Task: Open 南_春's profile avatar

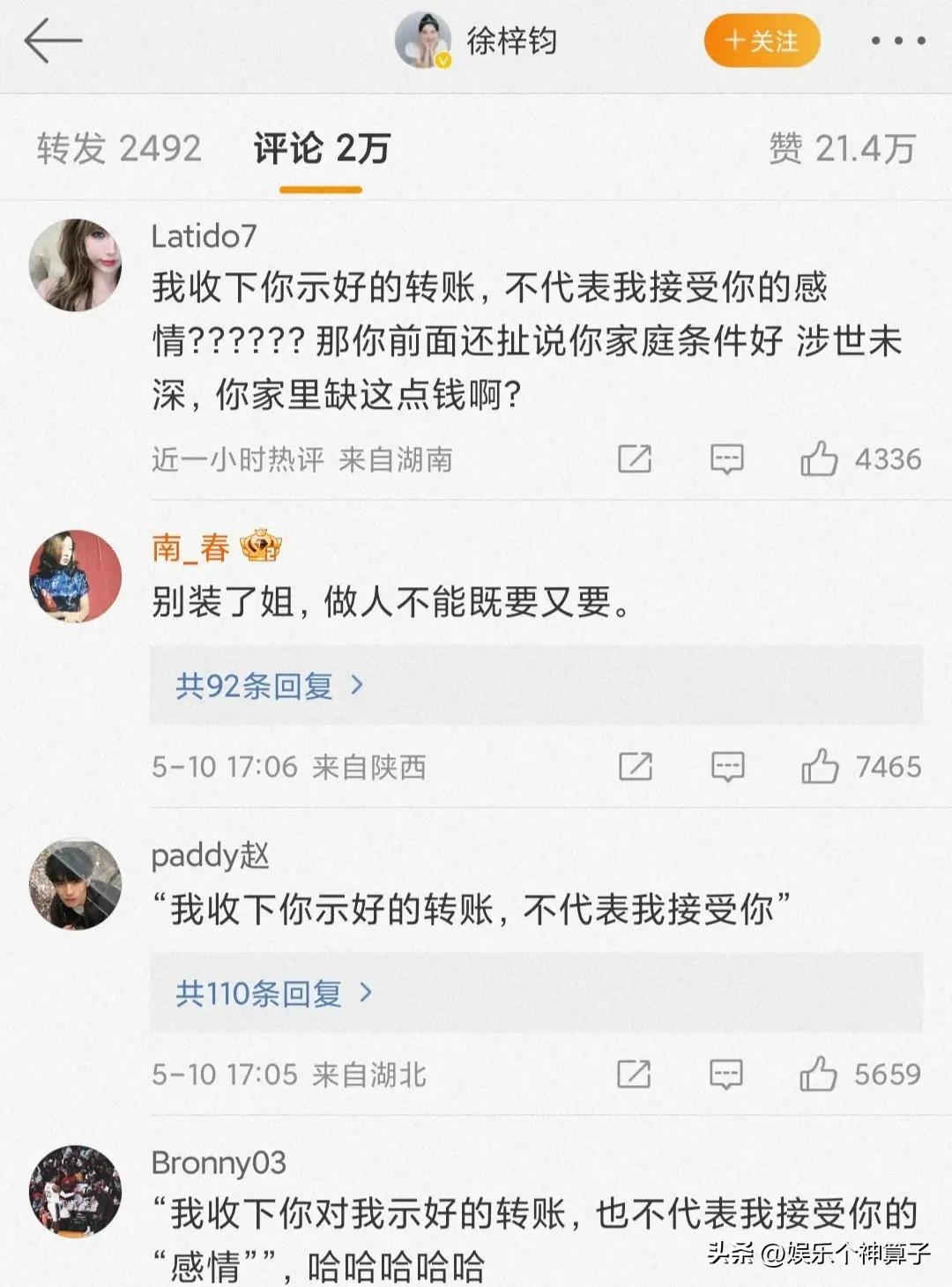Action: (76, 576)
